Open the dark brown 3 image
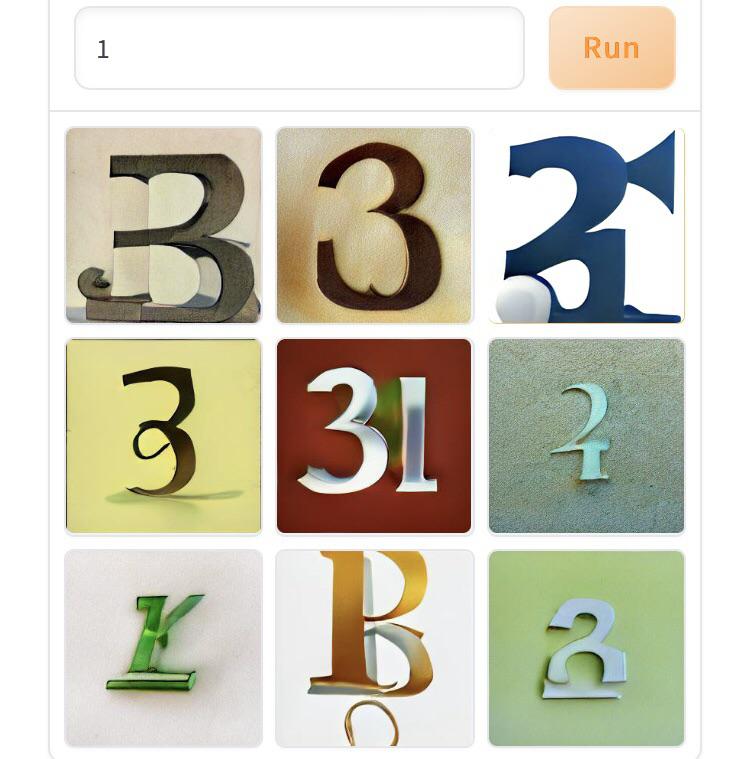The image size is (749, 759). point(374,225)
